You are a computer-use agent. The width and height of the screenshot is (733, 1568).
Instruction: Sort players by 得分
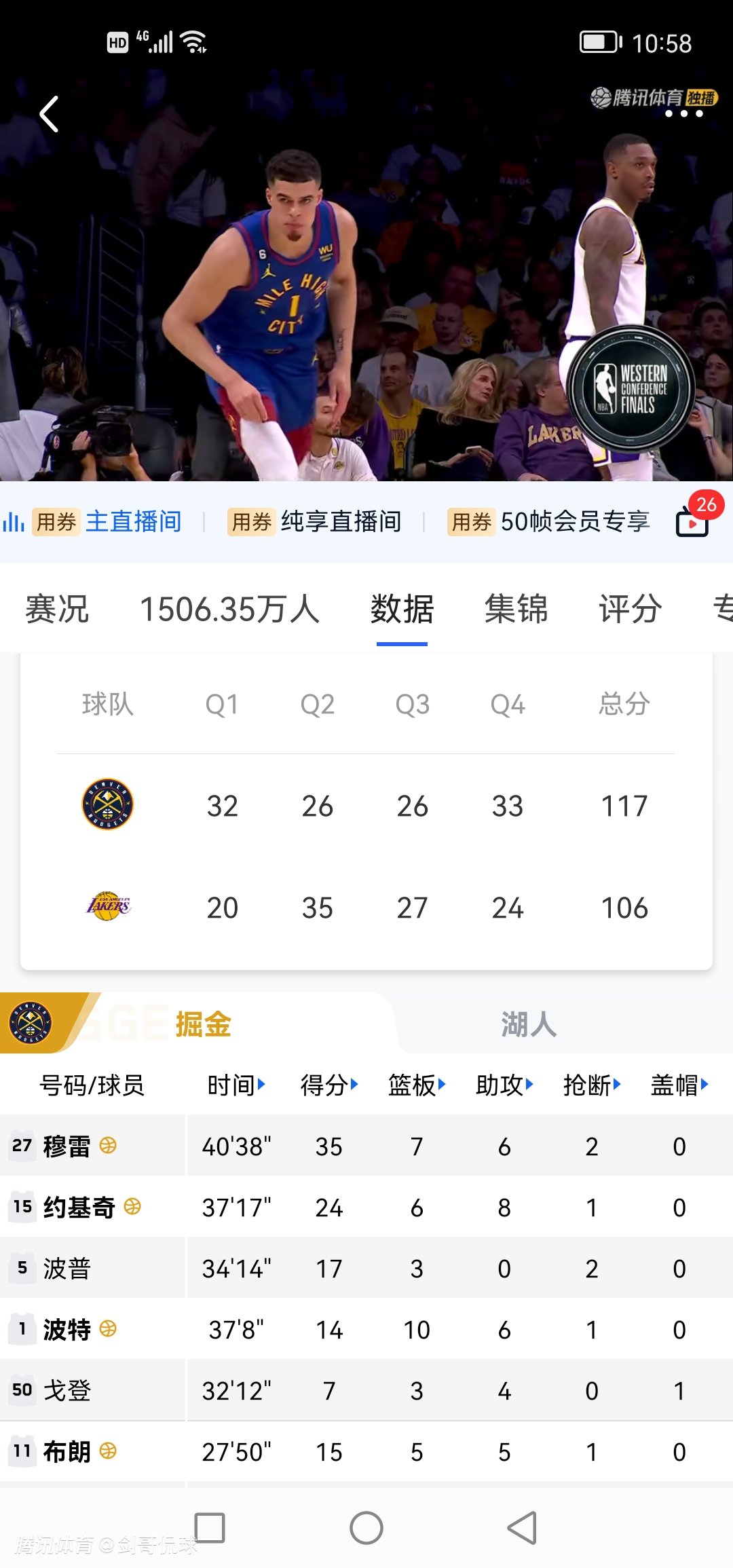pyautogui.click(x=329, y=1085)
